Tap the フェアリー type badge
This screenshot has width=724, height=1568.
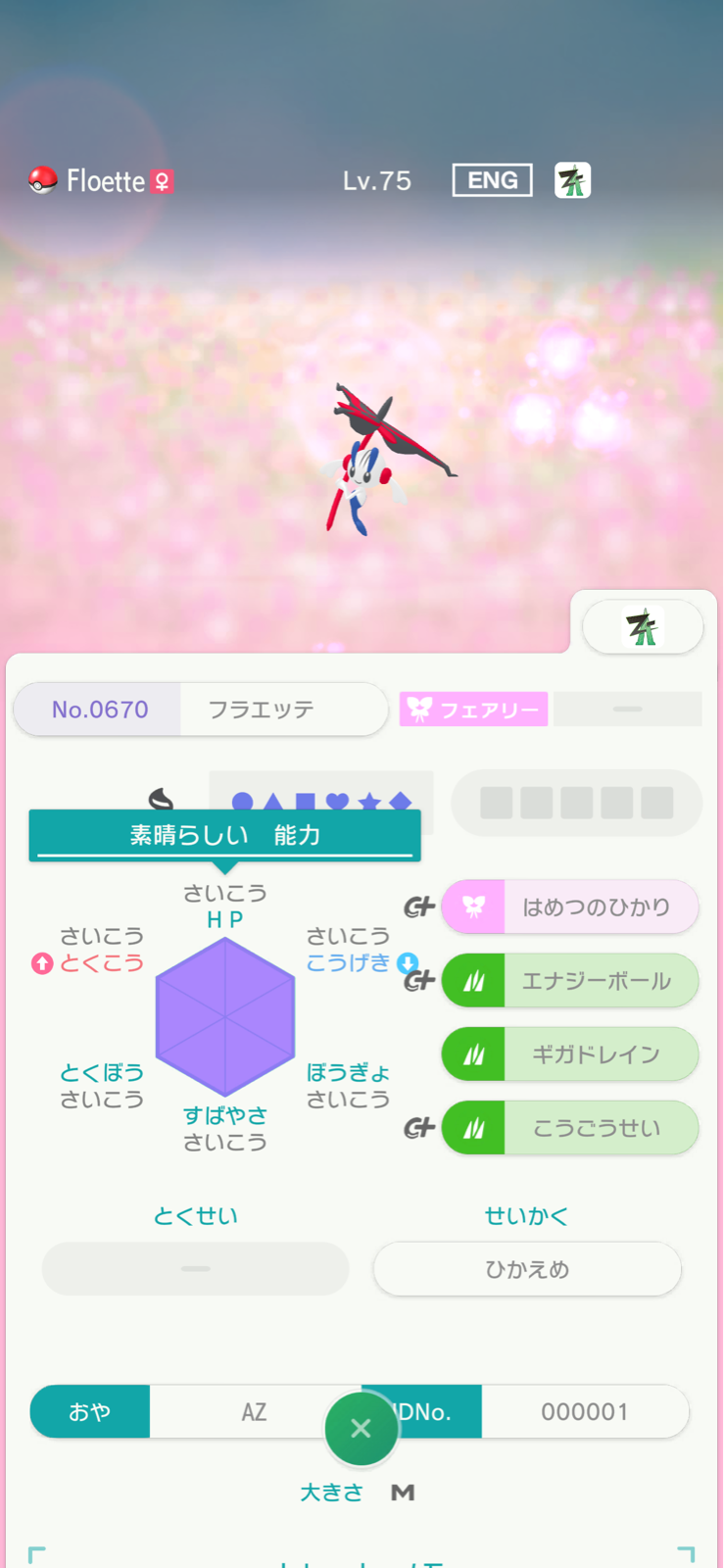[x=474, y=710]
